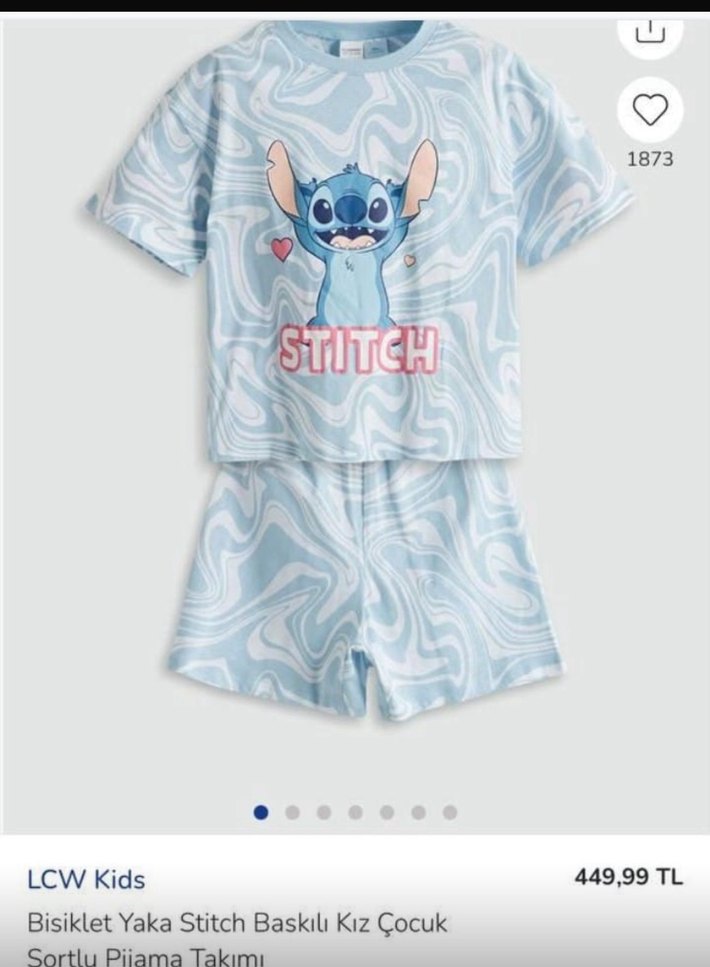
Task: Open the LCW Kids brand page
Action: (86, 880)
